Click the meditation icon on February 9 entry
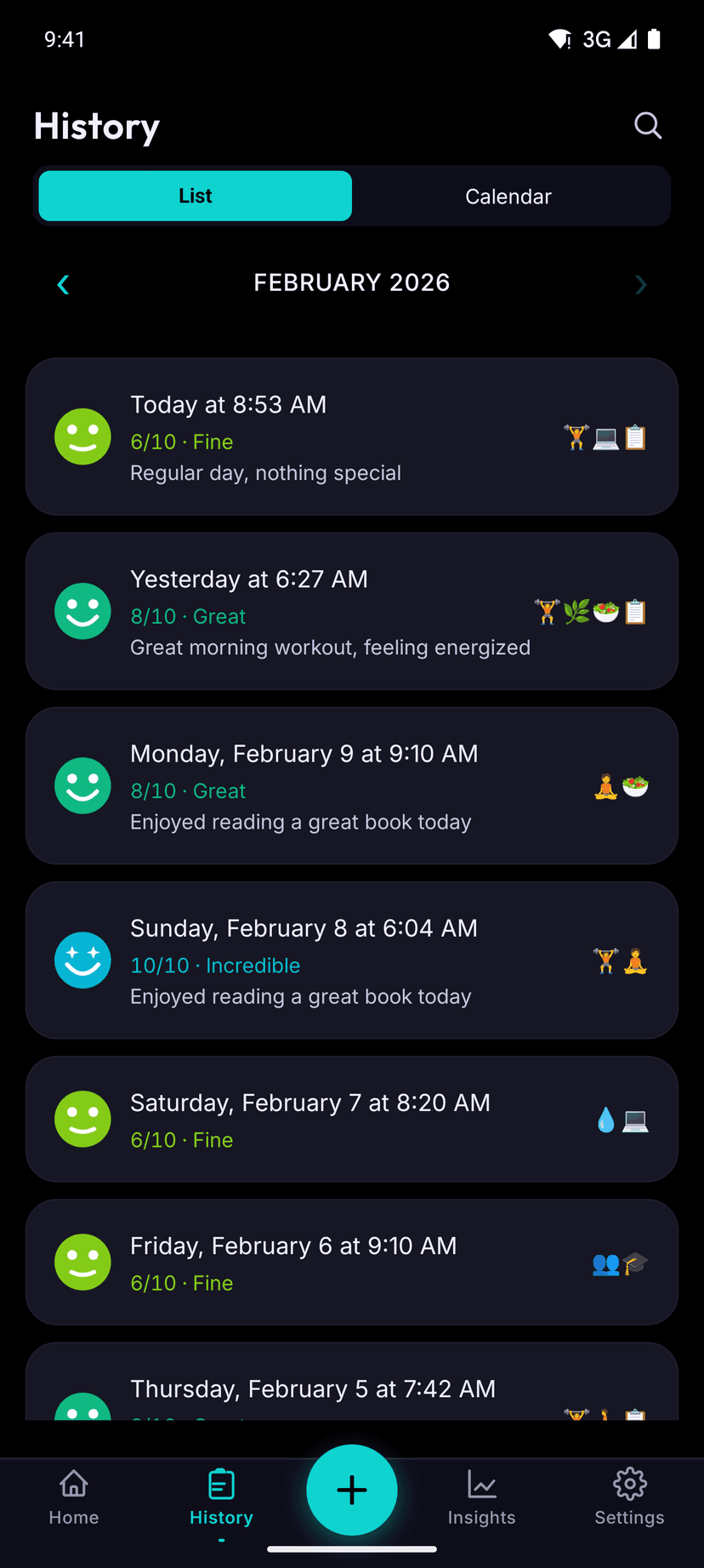This screenshot has width=704, height=1568. click(605, 785)
